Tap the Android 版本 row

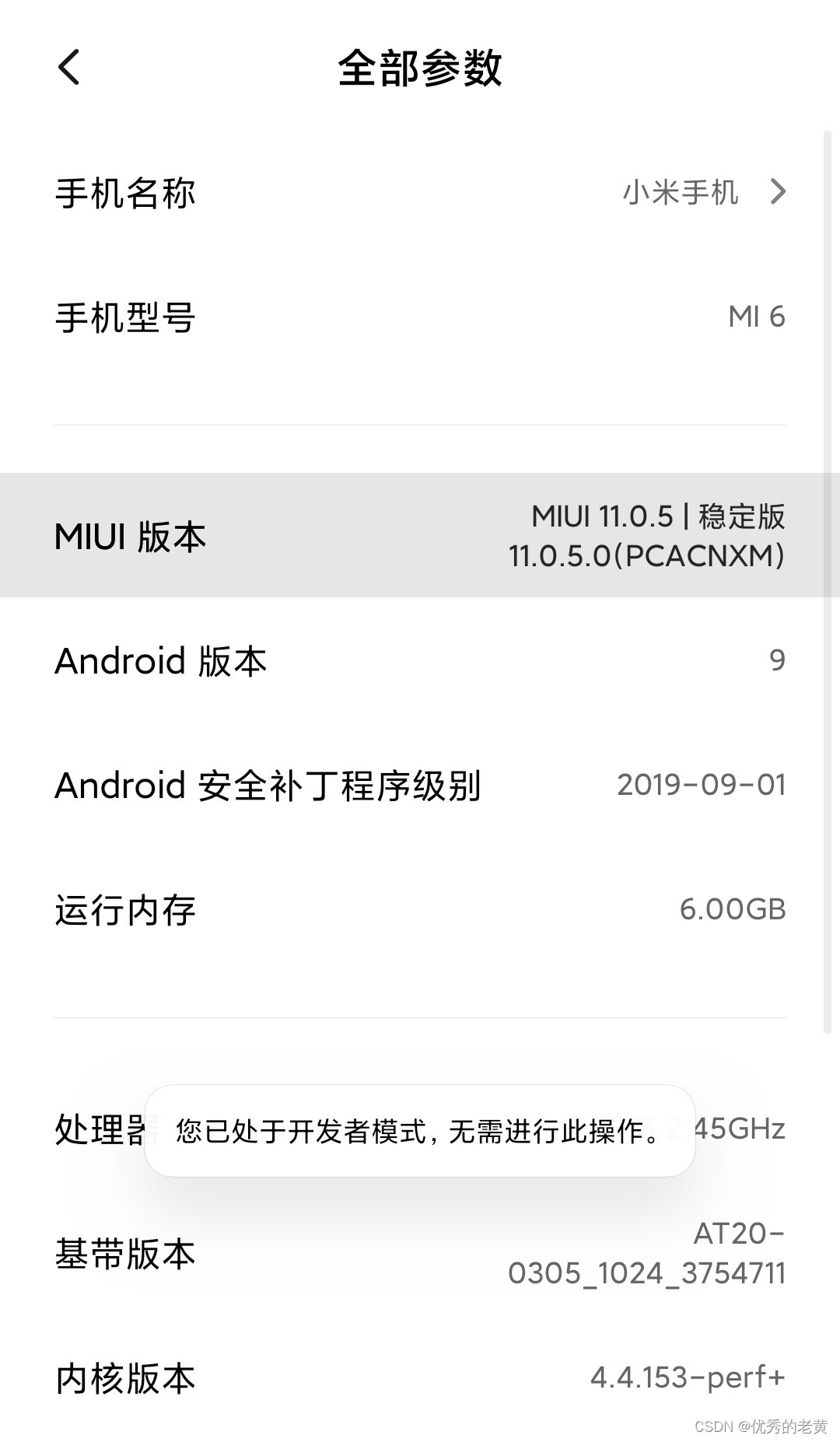pyautogui.click(x=420, y=660)
